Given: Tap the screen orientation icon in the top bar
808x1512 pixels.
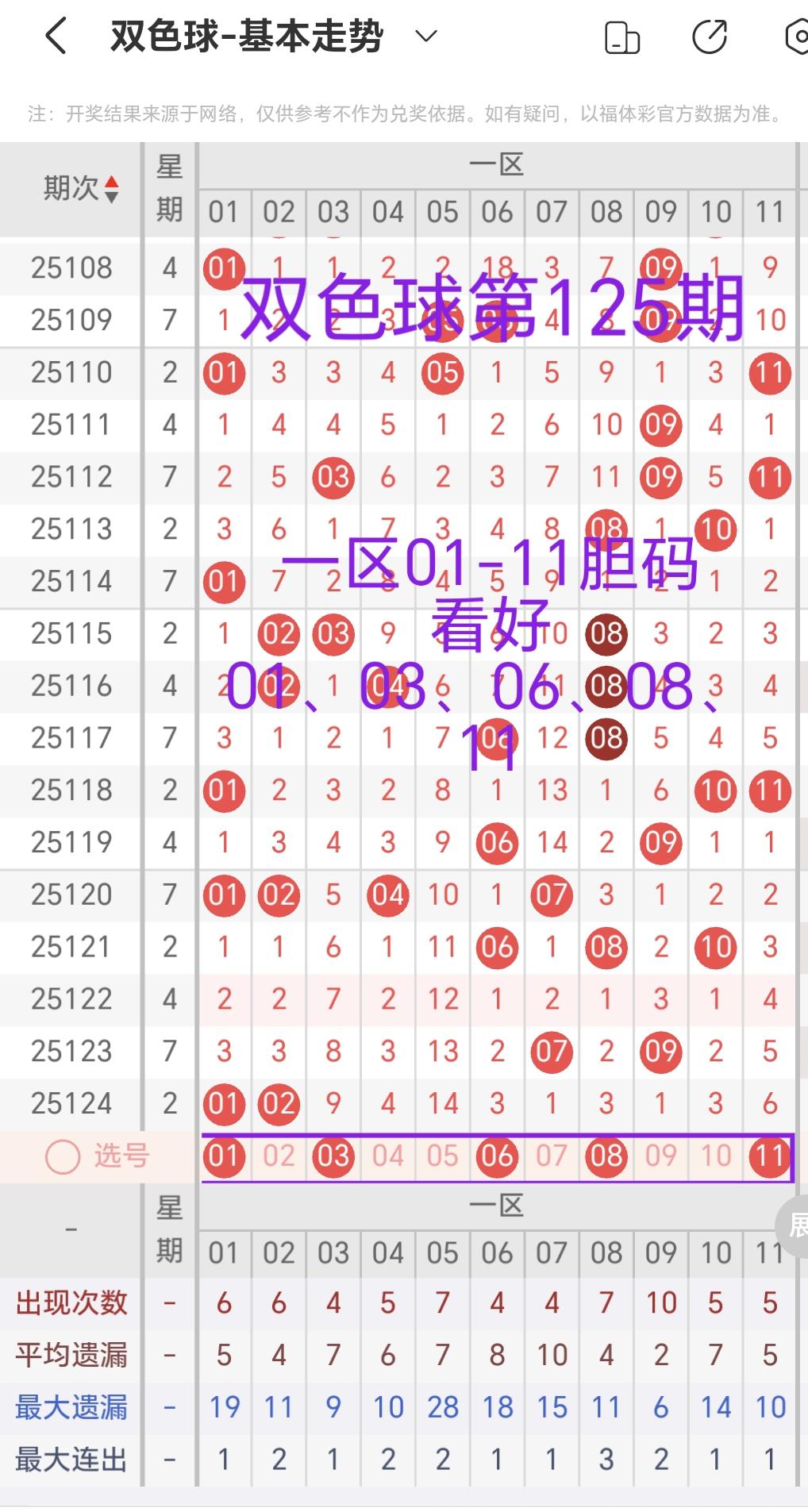Looking at the screenshot, I should tap(621, 37).
